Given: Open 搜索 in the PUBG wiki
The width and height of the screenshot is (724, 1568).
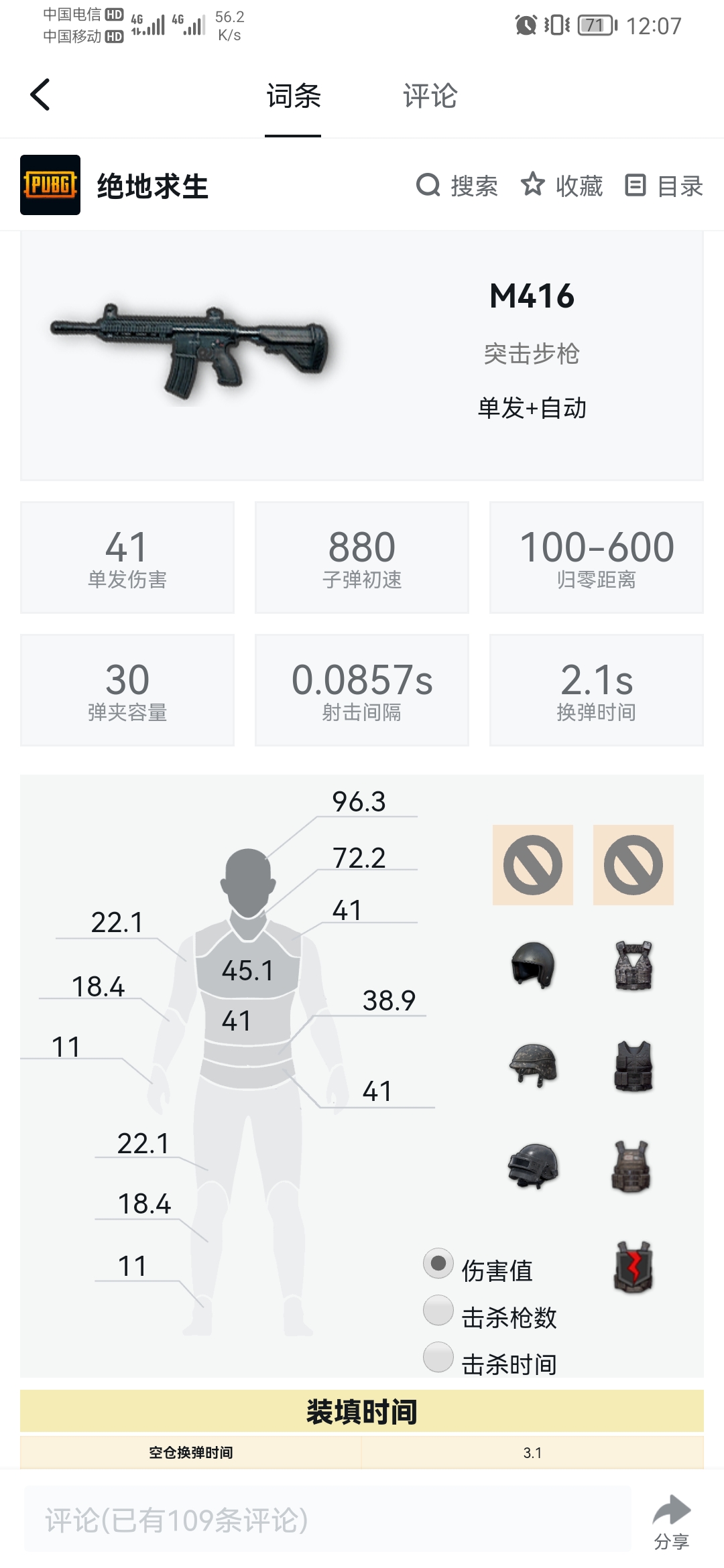Looking at the screenshot, I should click(x=457, y=186).
